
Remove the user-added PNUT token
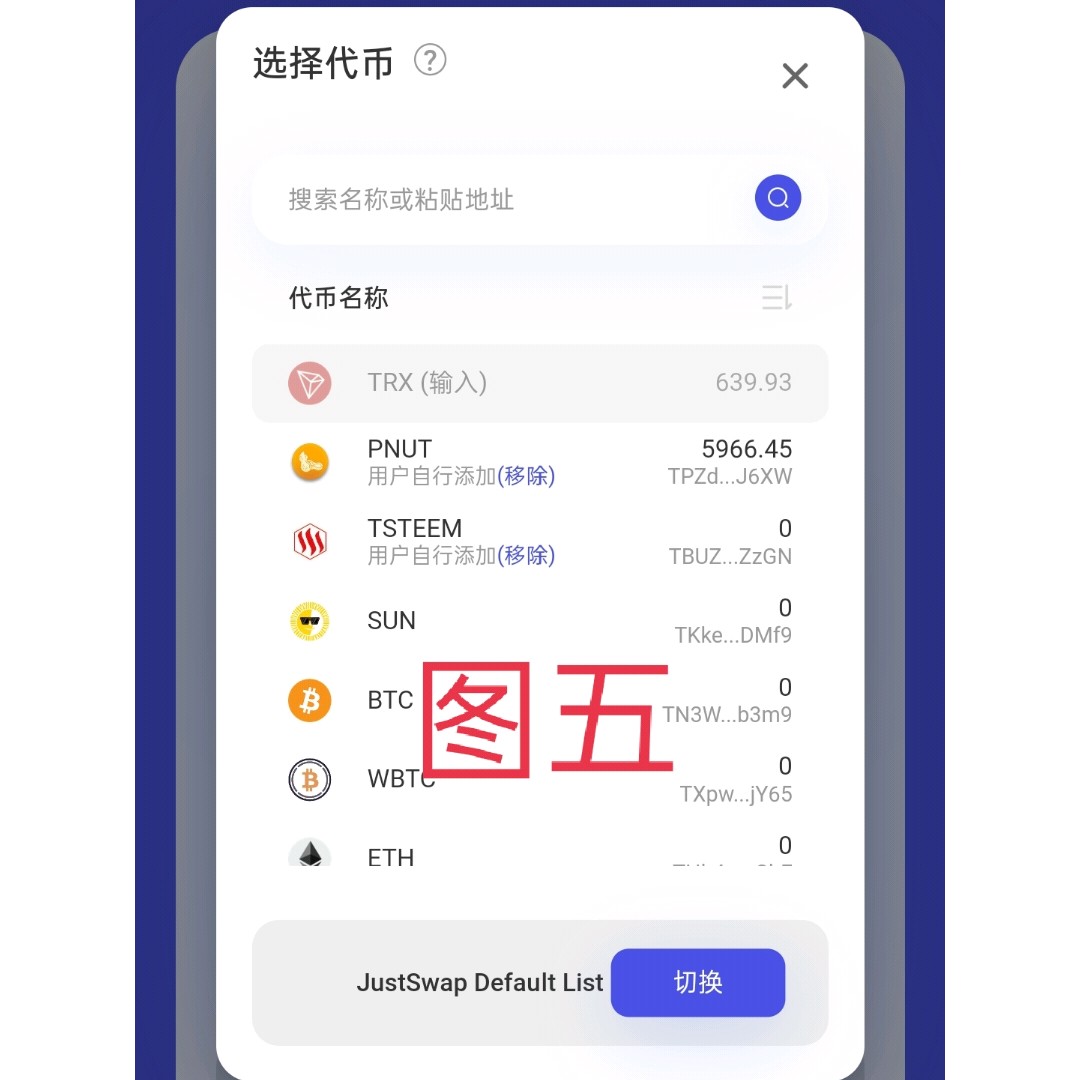pos(526,476)
